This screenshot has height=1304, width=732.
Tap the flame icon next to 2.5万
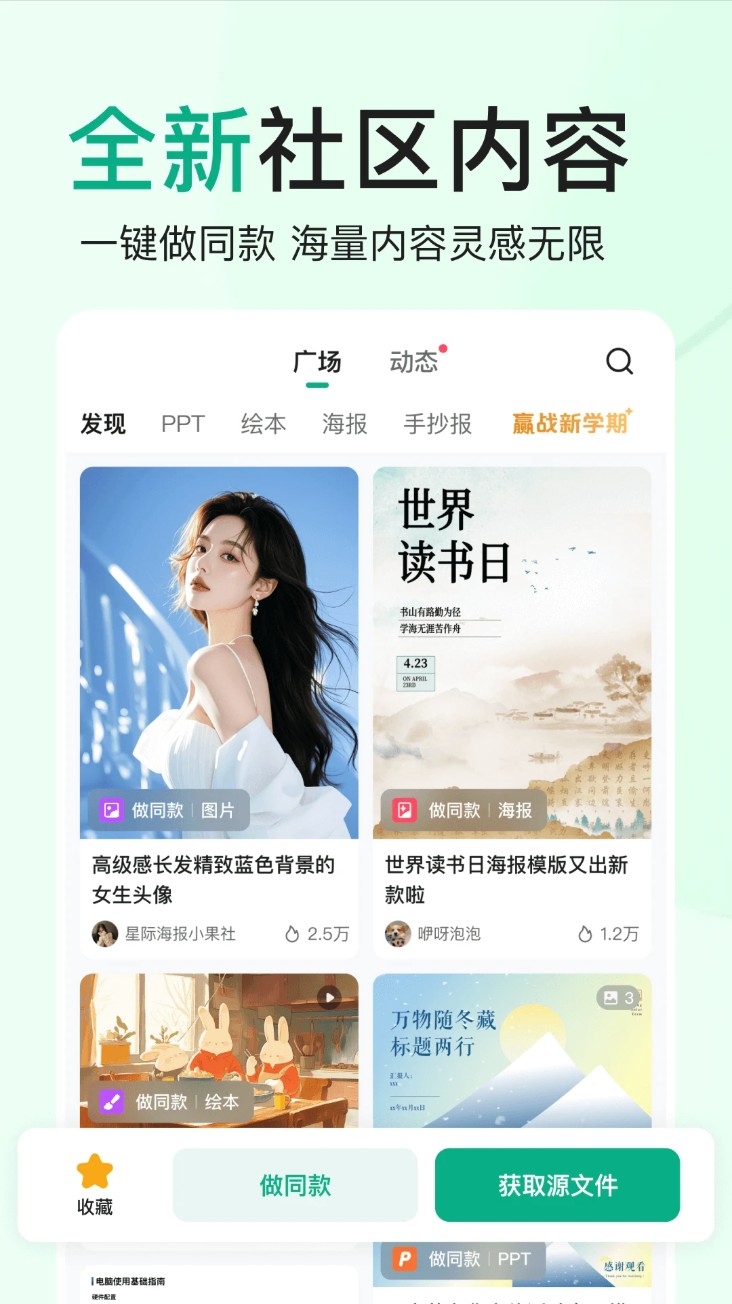pos(291,932)
